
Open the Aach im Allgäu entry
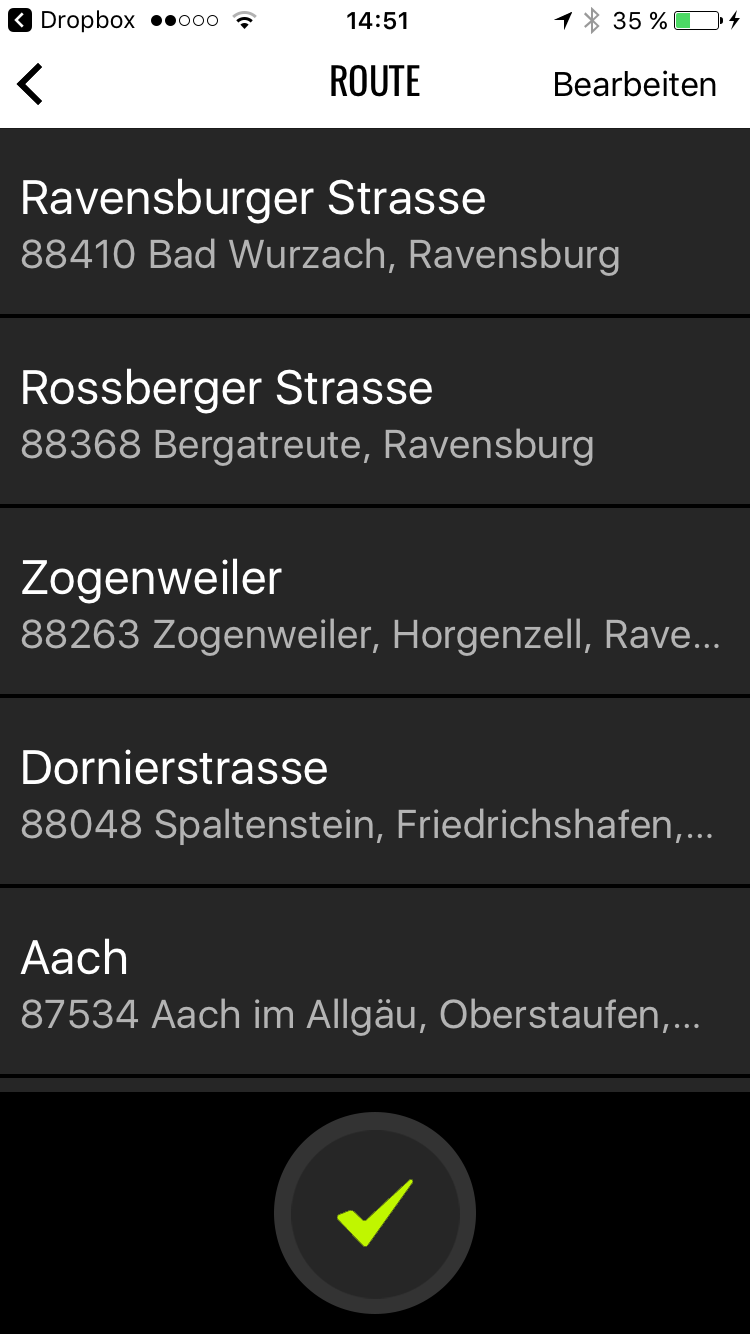click(375, 983)
